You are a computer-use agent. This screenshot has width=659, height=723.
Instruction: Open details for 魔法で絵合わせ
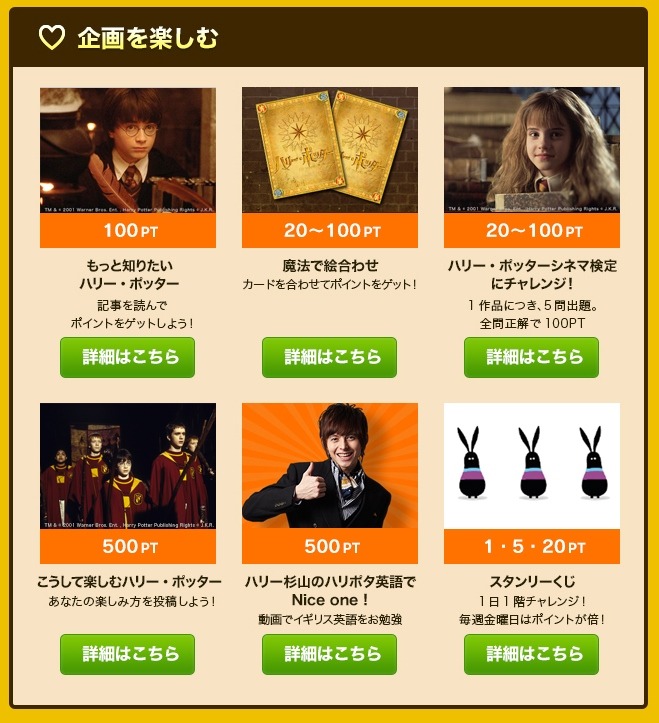pos(329,357)
